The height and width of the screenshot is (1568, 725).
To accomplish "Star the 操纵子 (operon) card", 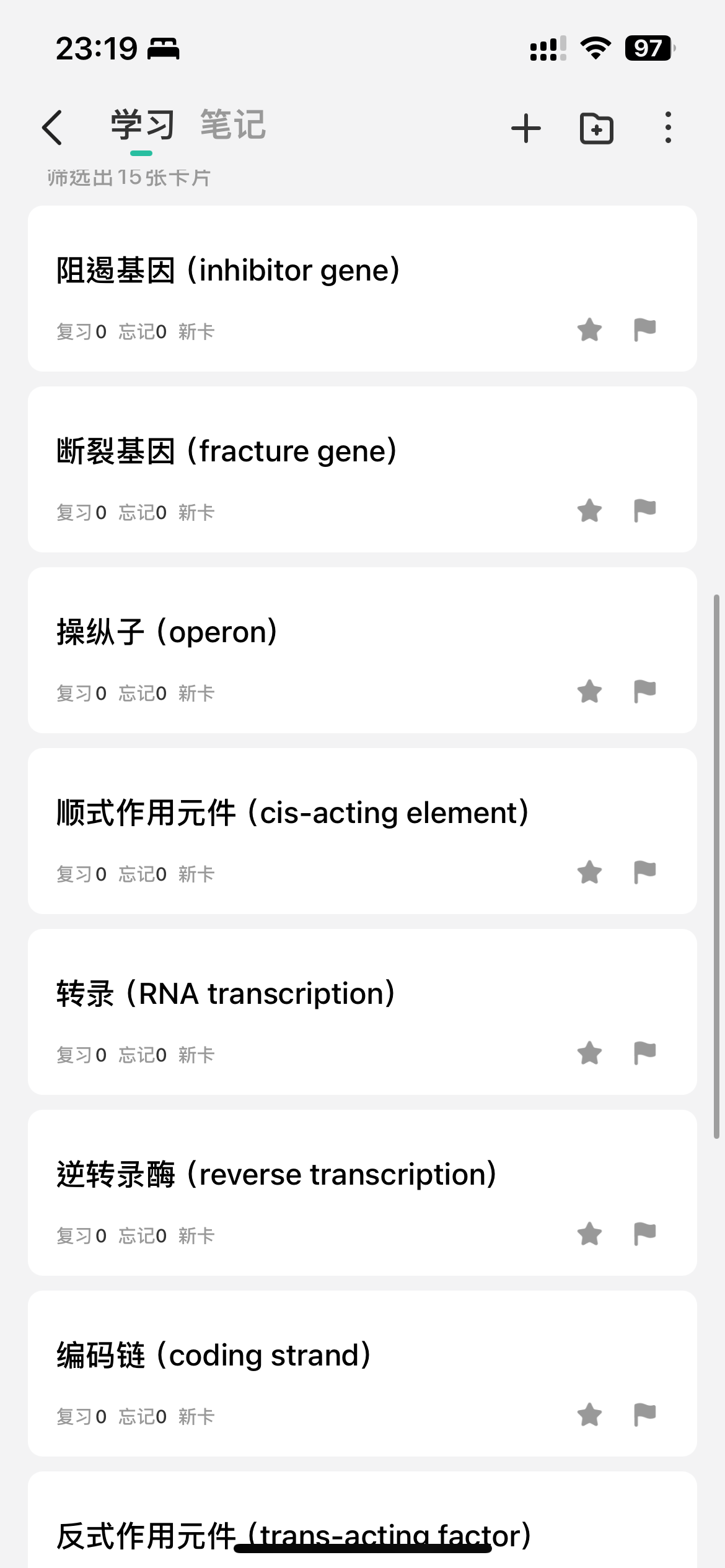I will click(x=589, y=691).
